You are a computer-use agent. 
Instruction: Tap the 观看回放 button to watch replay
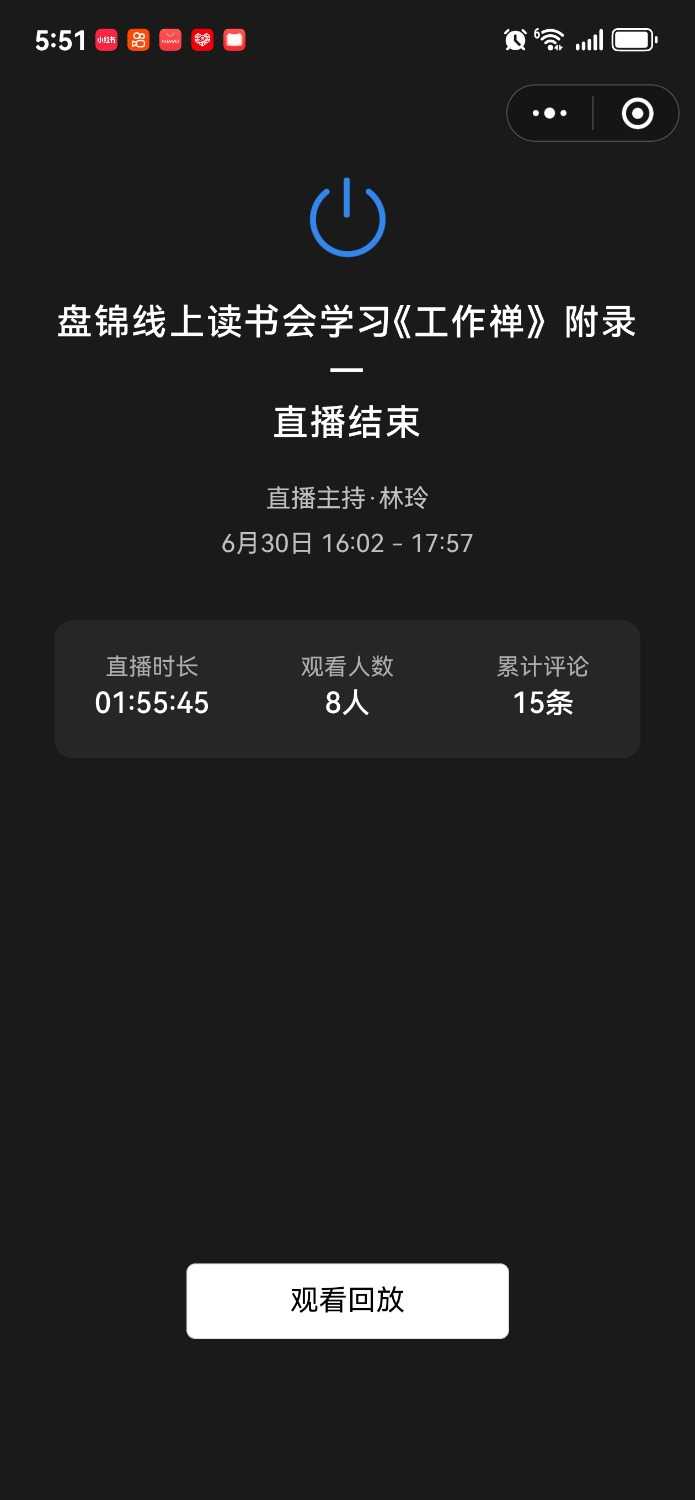click(347, 1300)
